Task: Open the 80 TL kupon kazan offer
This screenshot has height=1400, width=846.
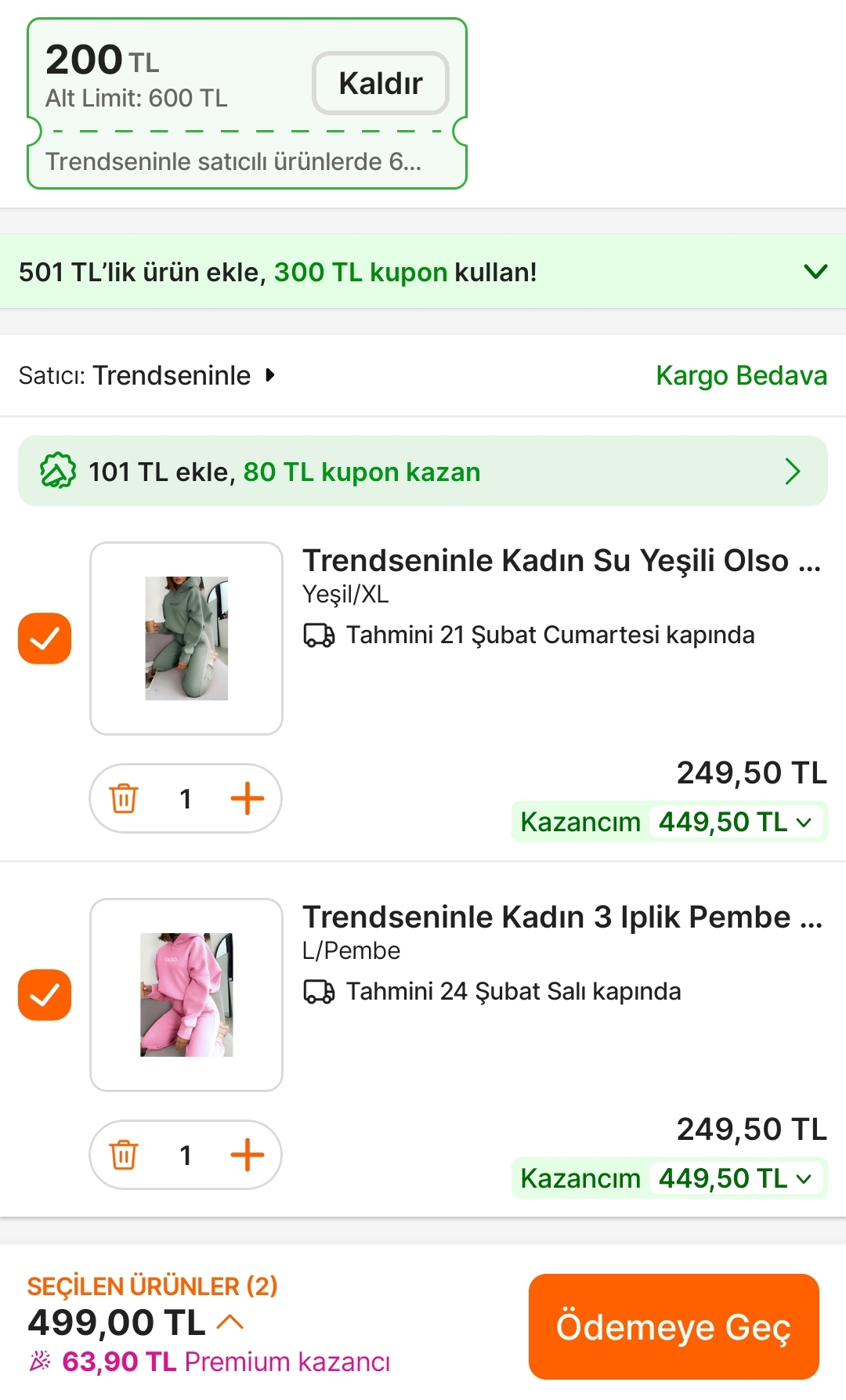Action: click(422, 472)
